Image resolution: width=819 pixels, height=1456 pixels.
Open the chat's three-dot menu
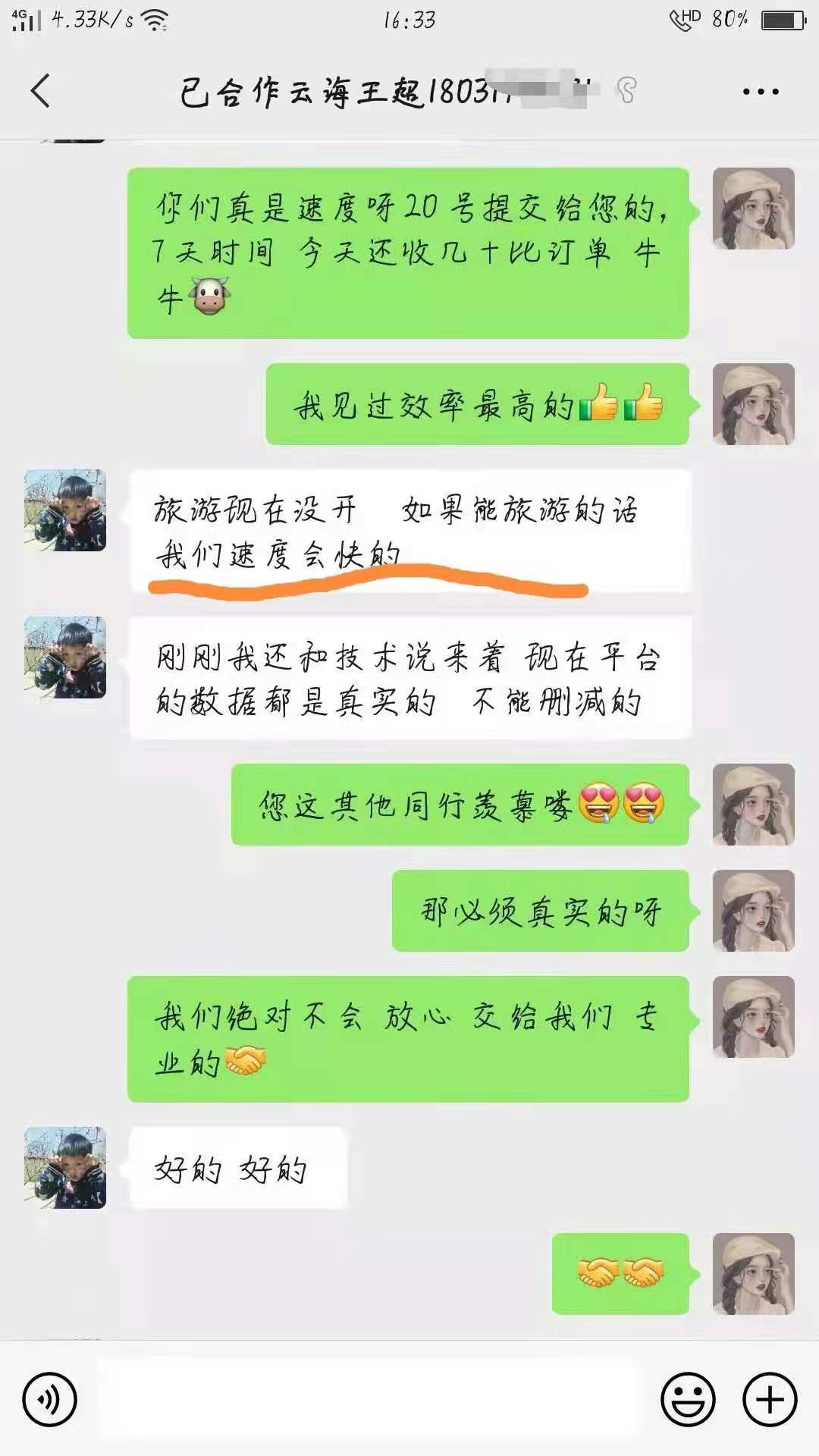pyautogui.click(x=760, y=92)
